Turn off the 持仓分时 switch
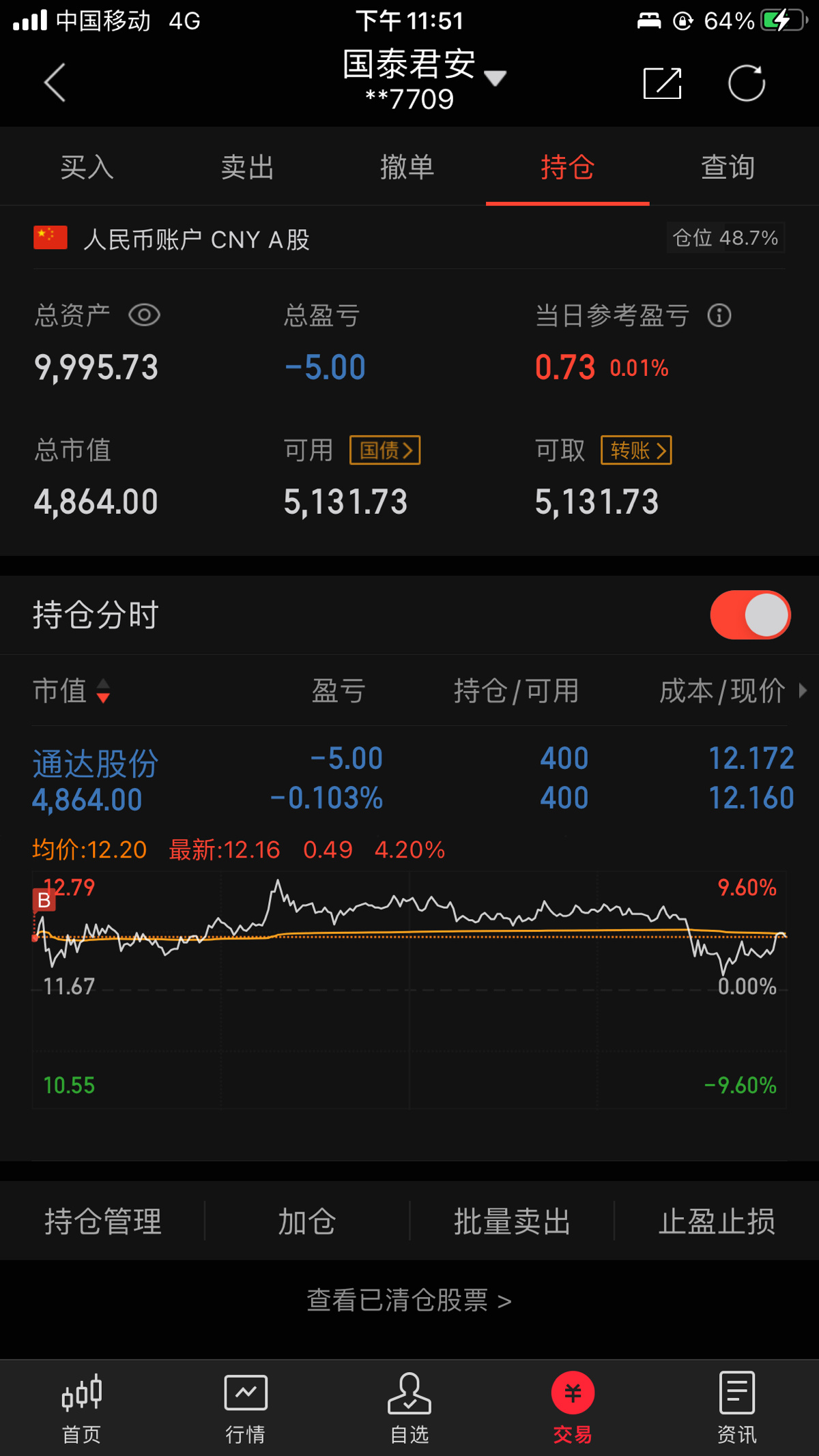This screenshot has width=819, height=1456. tap(750, 615)
